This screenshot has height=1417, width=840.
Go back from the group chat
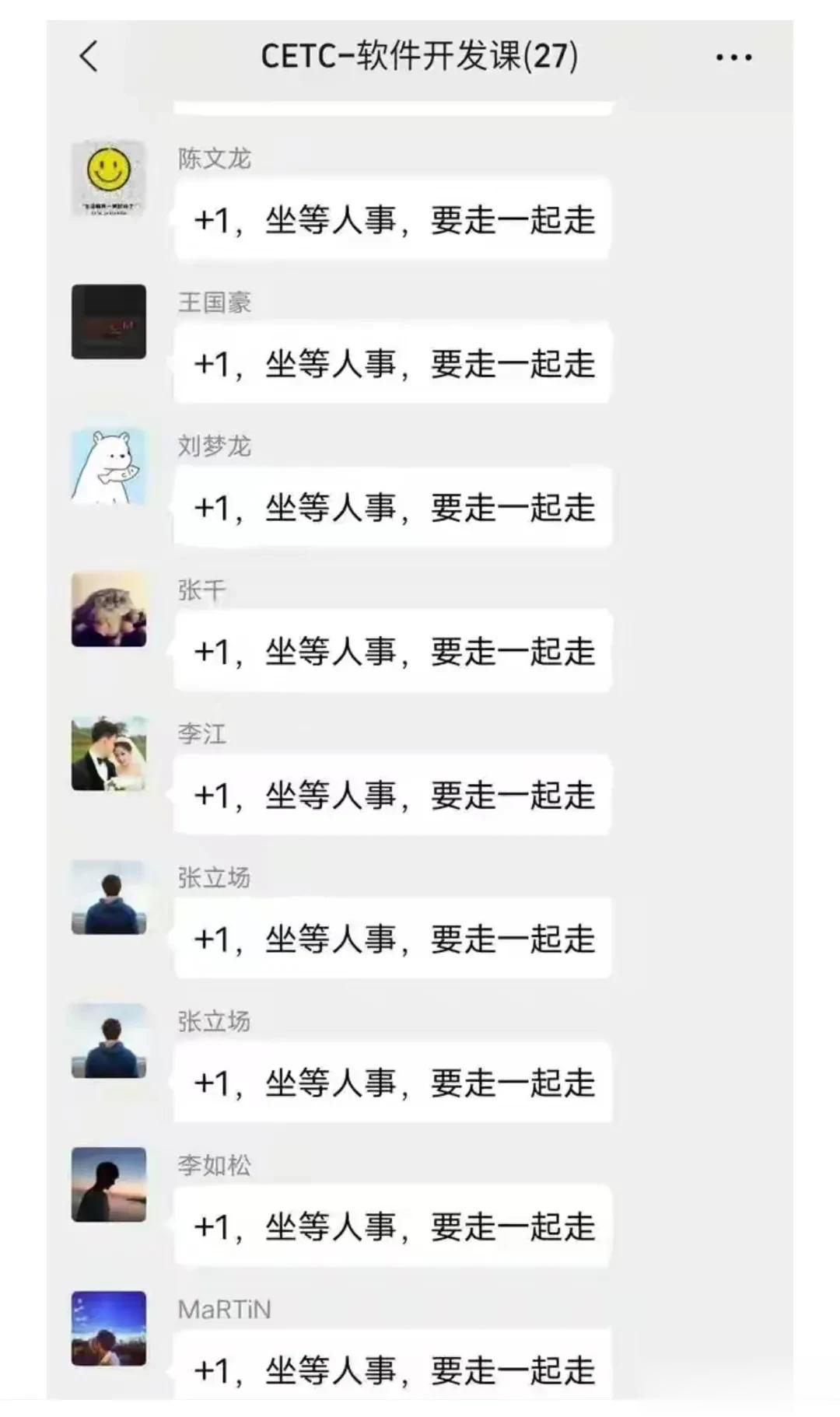pos(89,57)
